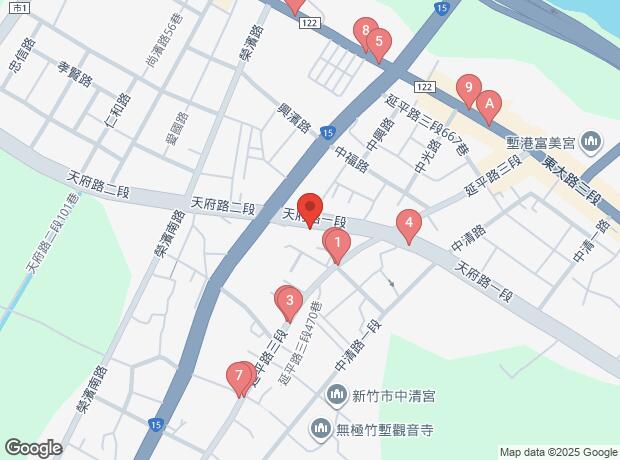The height and width of the screenshot is (460, 620).
Task: Tap map marker number 7
Action: click(x=237, y=378)
